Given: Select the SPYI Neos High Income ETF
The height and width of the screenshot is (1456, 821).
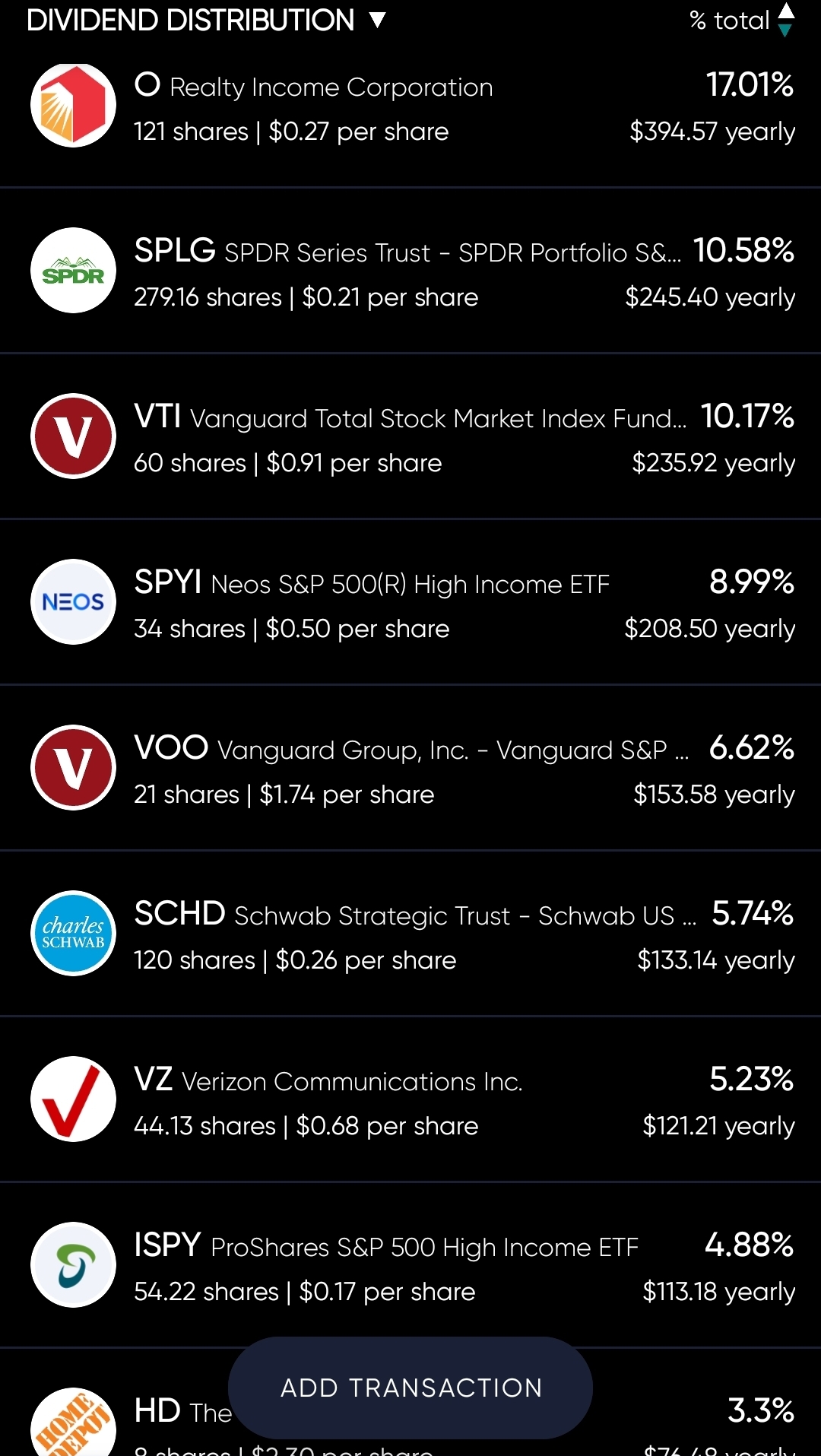Looking at the screenshot, I should (410, 603).
